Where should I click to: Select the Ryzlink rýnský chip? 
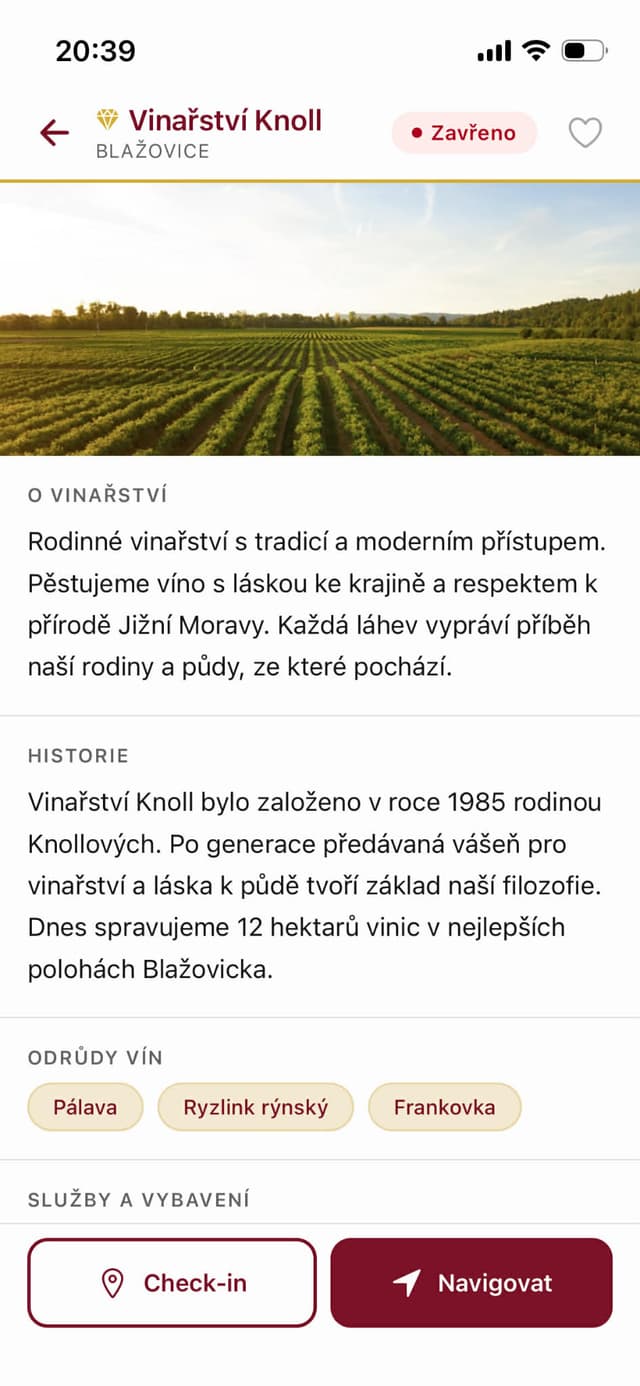tap(255, 1107)
